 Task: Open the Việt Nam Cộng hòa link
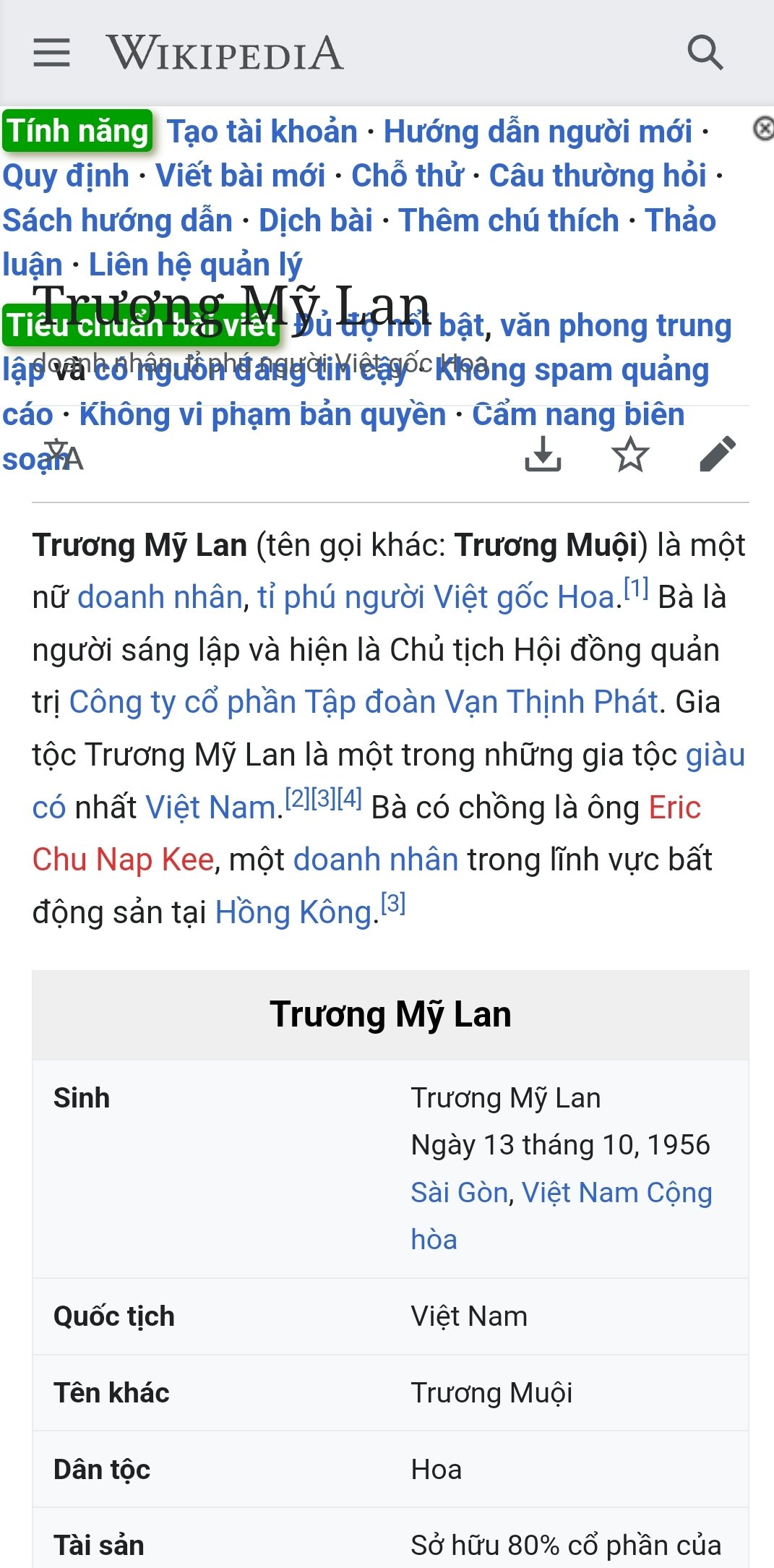pos(616,1193)
